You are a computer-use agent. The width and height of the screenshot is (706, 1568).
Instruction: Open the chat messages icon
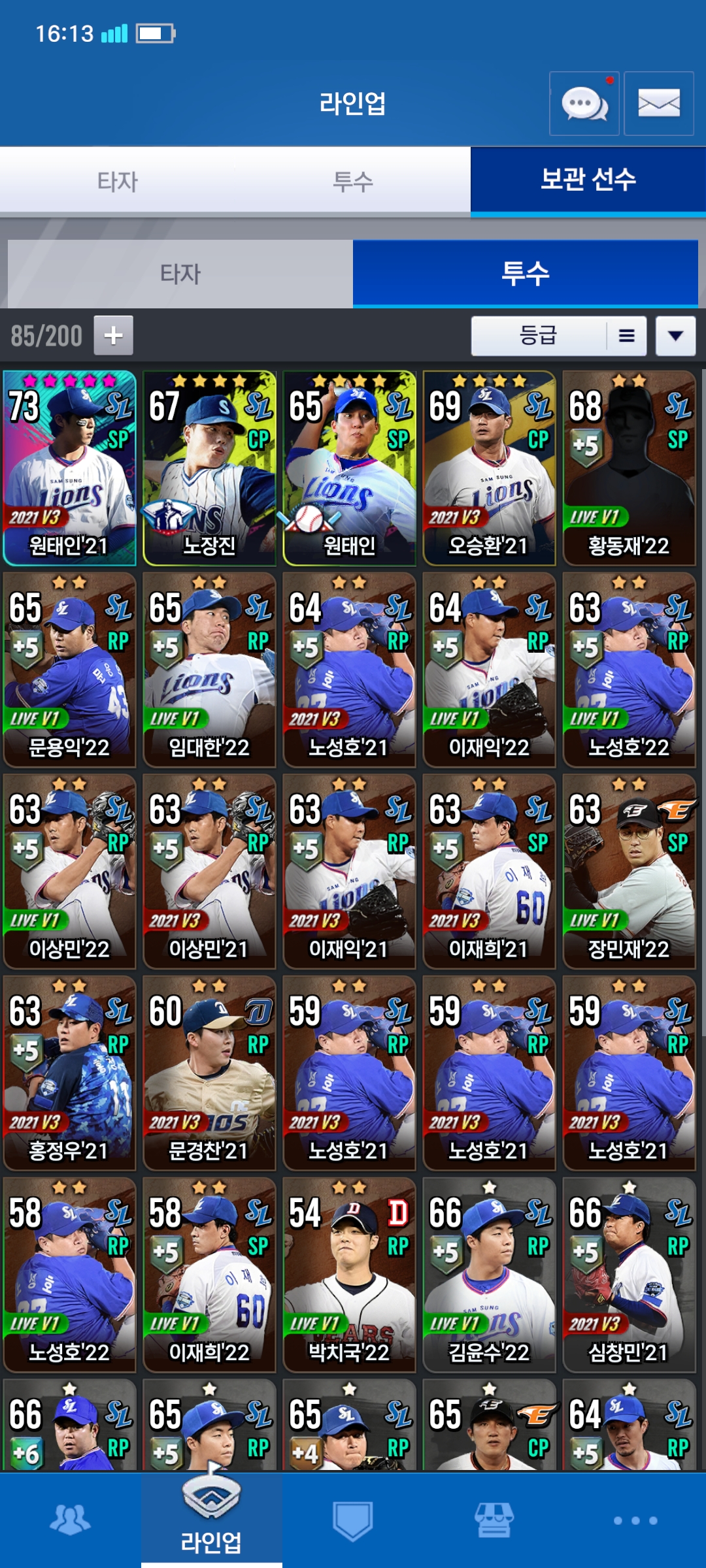[584, 103]
